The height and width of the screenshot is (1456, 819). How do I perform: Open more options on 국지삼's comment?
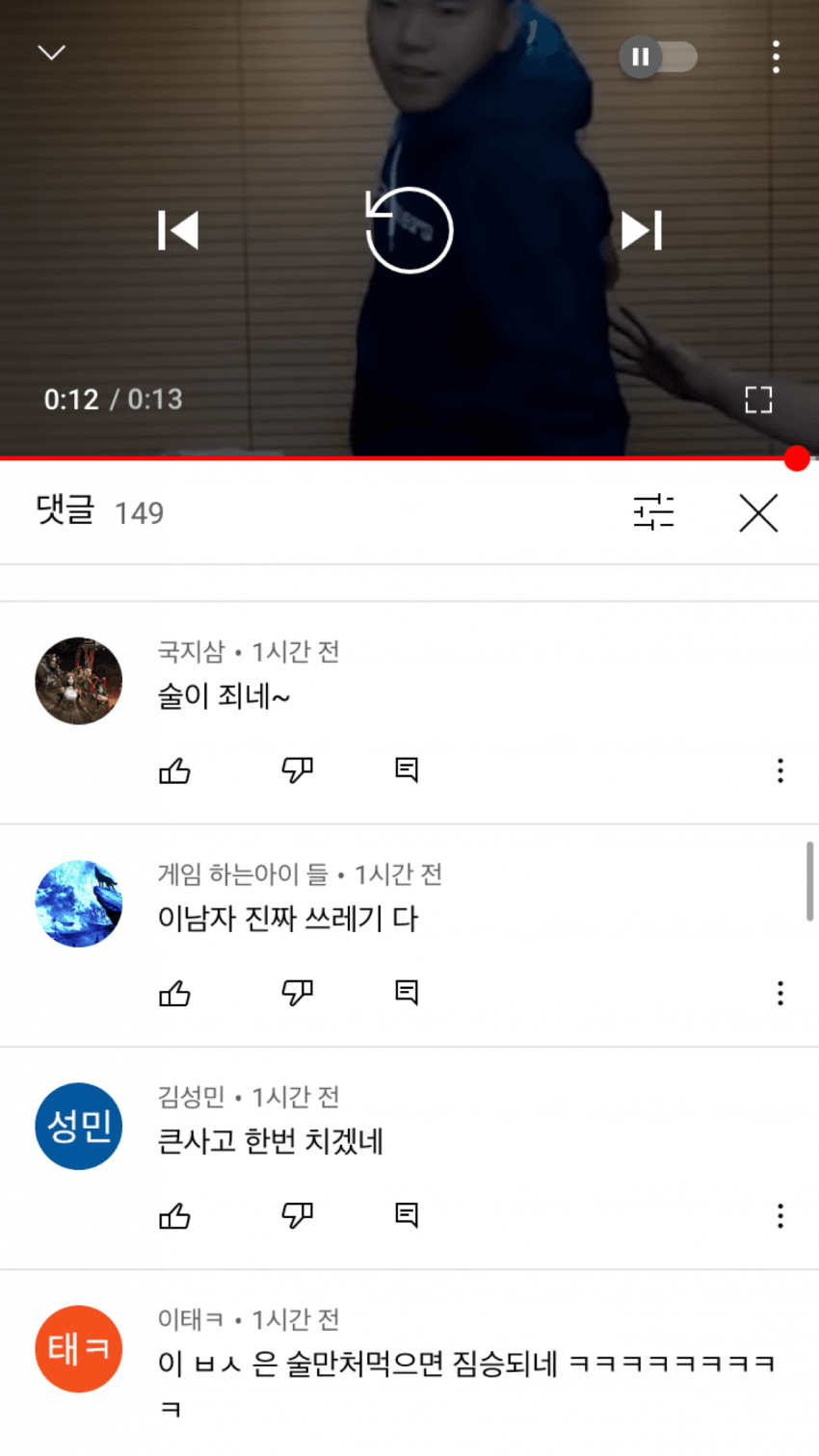coord(779,770)
